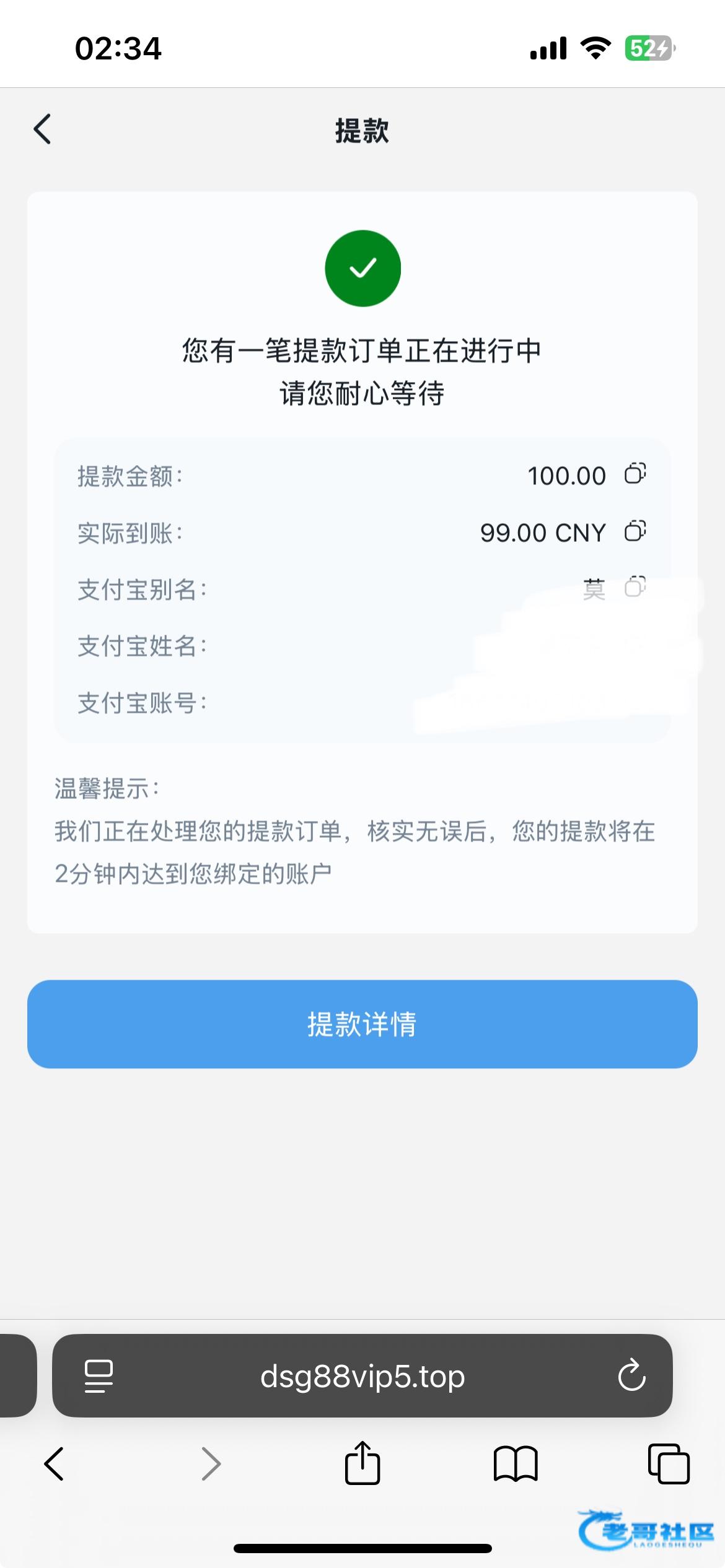Tap the dsg88vip5.top address bar
Screen dimensions: 725x1568
tap(362, 1376)
